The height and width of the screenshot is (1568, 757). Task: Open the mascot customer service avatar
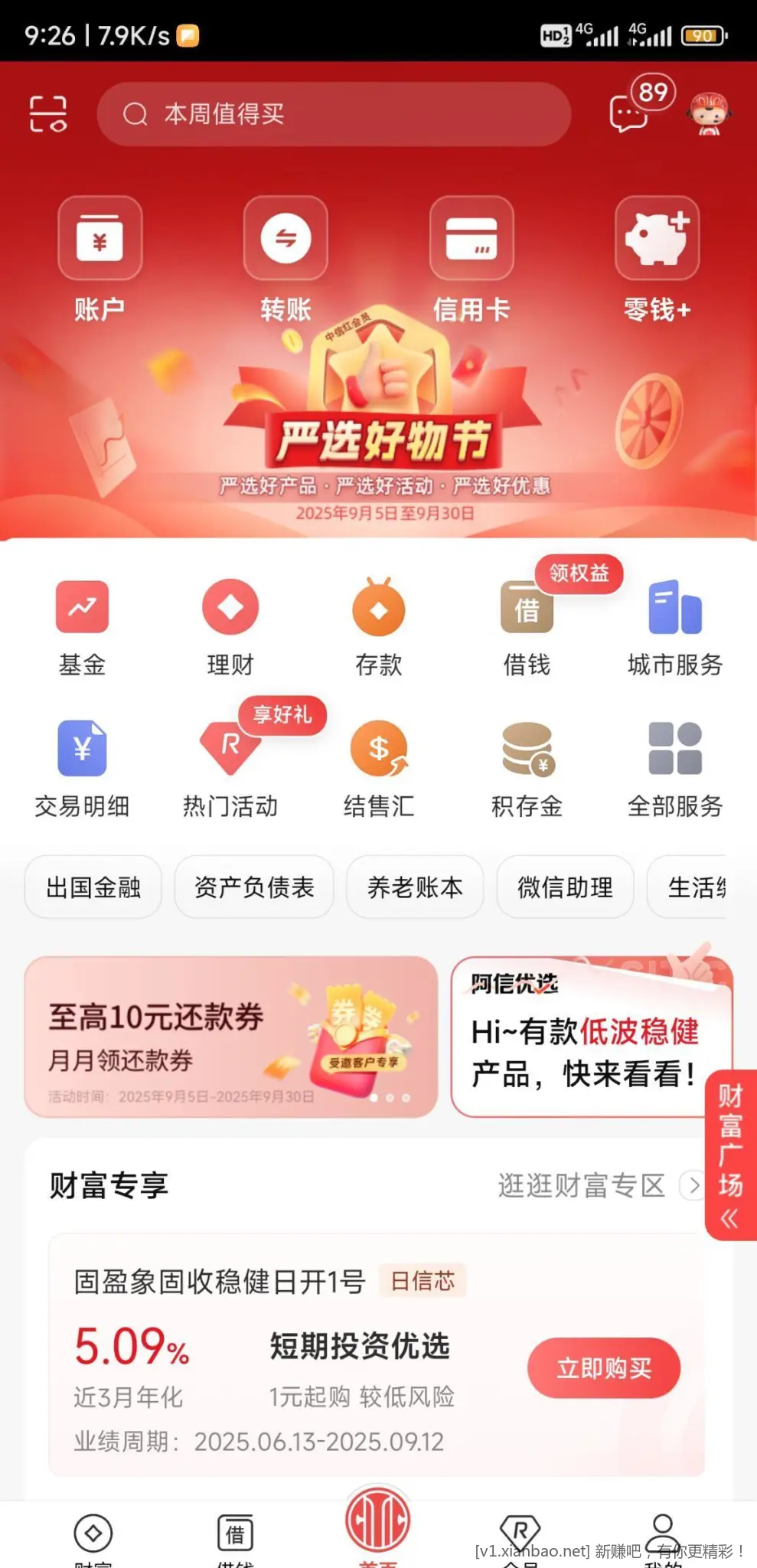pos(708,114)
